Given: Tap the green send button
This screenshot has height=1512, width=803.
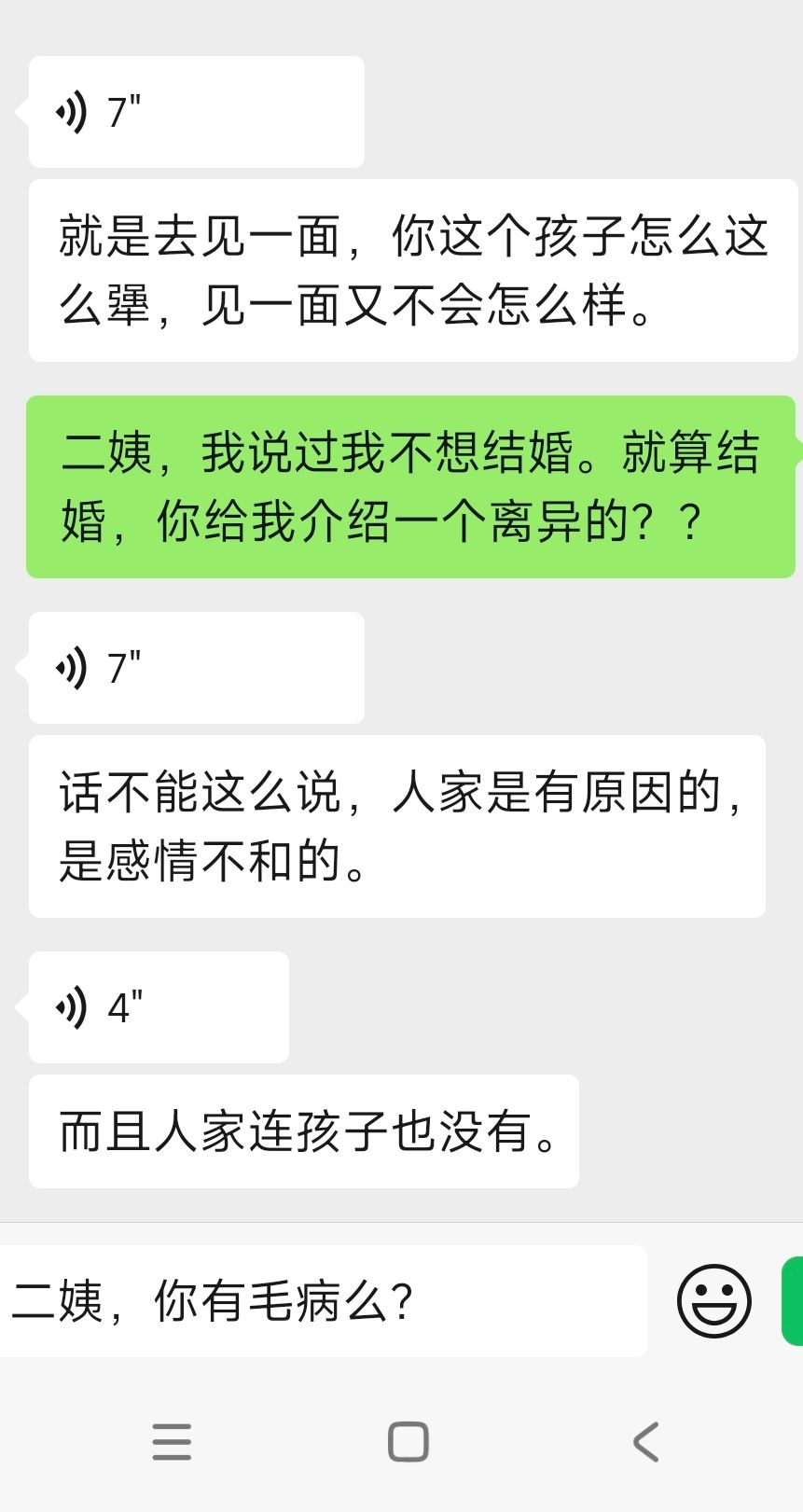Looking at the screenshot, I should pos(793,1301).
